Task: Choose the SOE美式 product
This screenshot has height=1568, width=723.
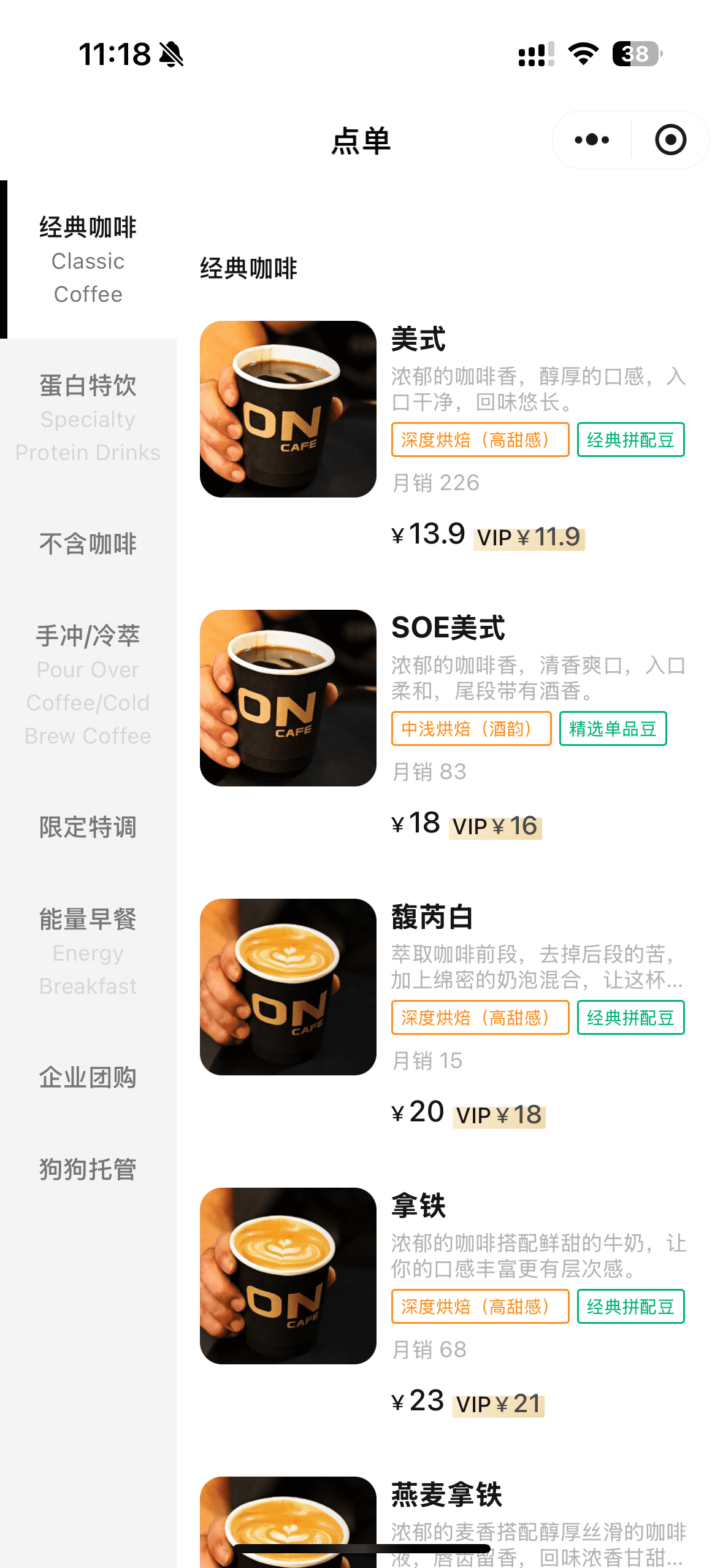Action: click(x=448, y=628)
